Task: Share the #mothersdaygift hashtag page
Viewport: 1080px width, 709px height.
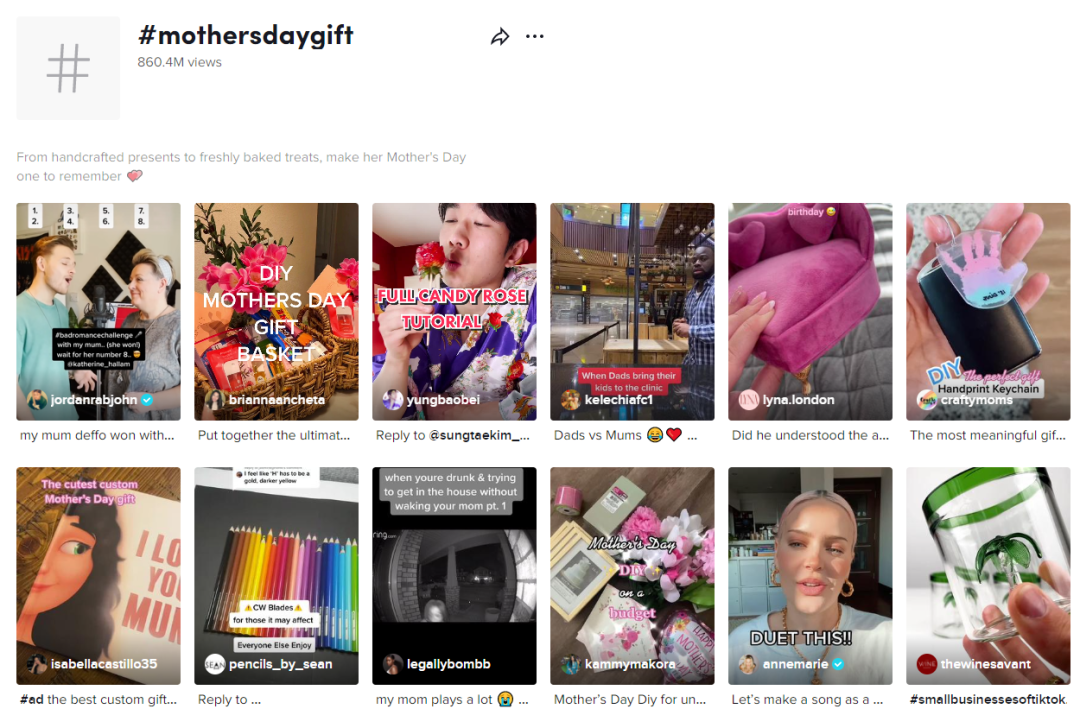Action: [500, 37]
